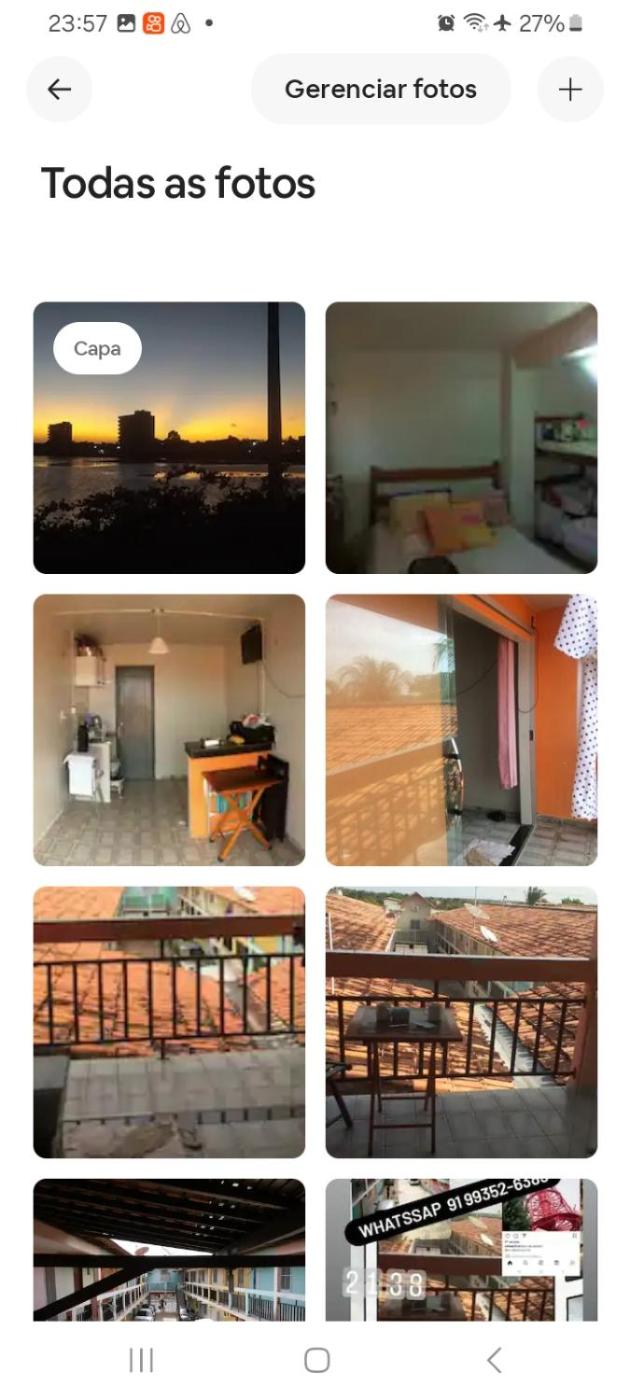This screenshot has width=630, height=1400.
Task: View the kitchen photo with orange counter
Action: [x=169, y=729]
